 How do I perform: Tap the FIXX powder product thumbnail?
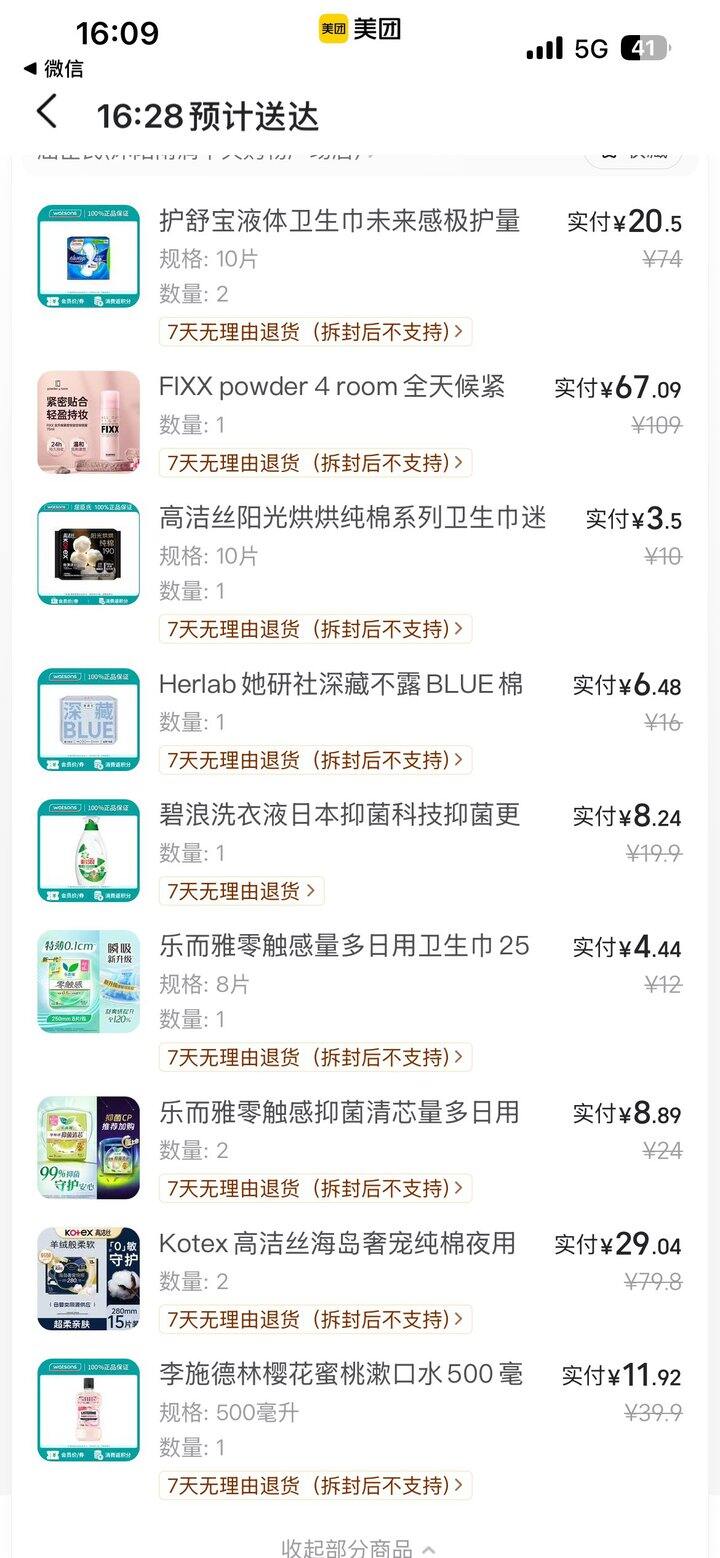coord(88,422)
